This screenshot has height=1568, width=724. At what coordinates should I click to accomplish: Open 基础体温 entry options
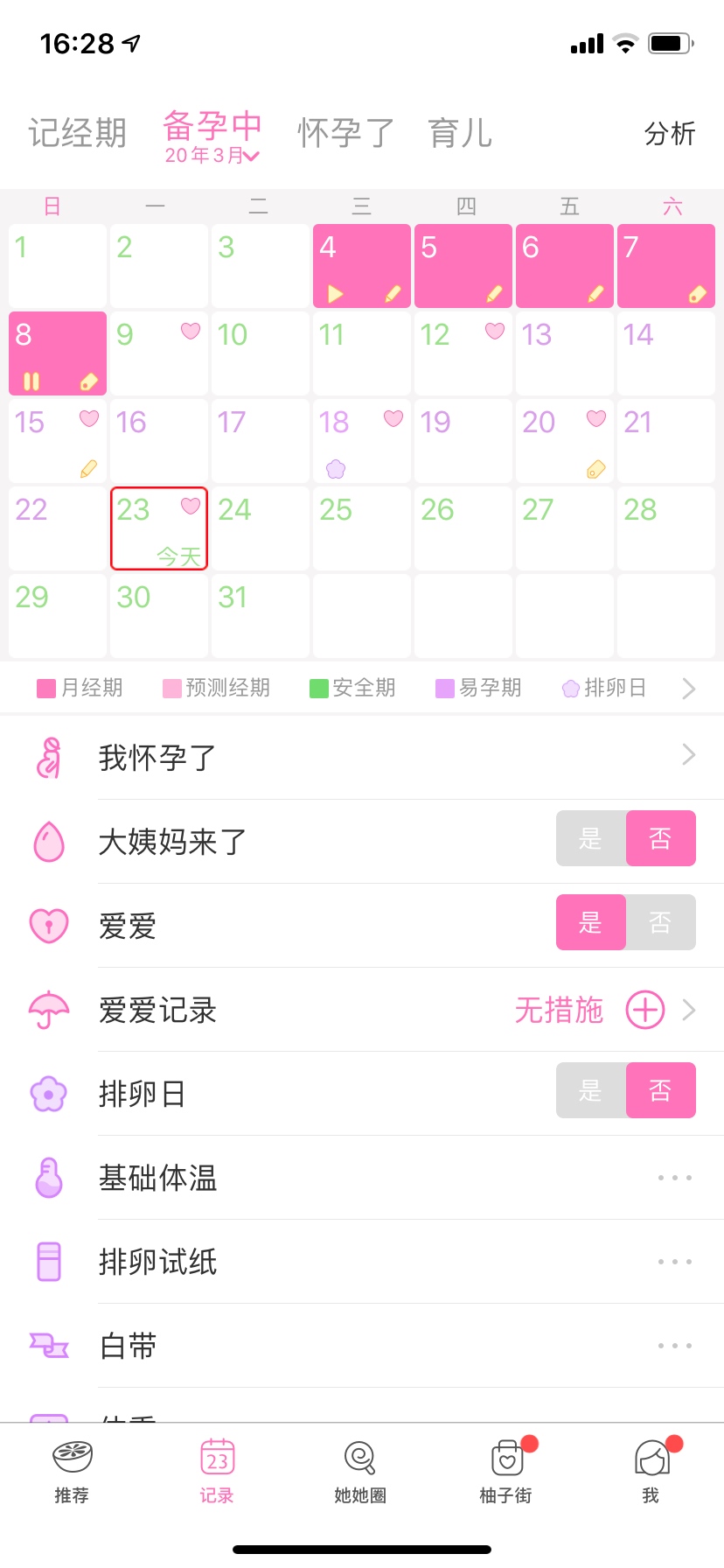tap(675, 1178)
